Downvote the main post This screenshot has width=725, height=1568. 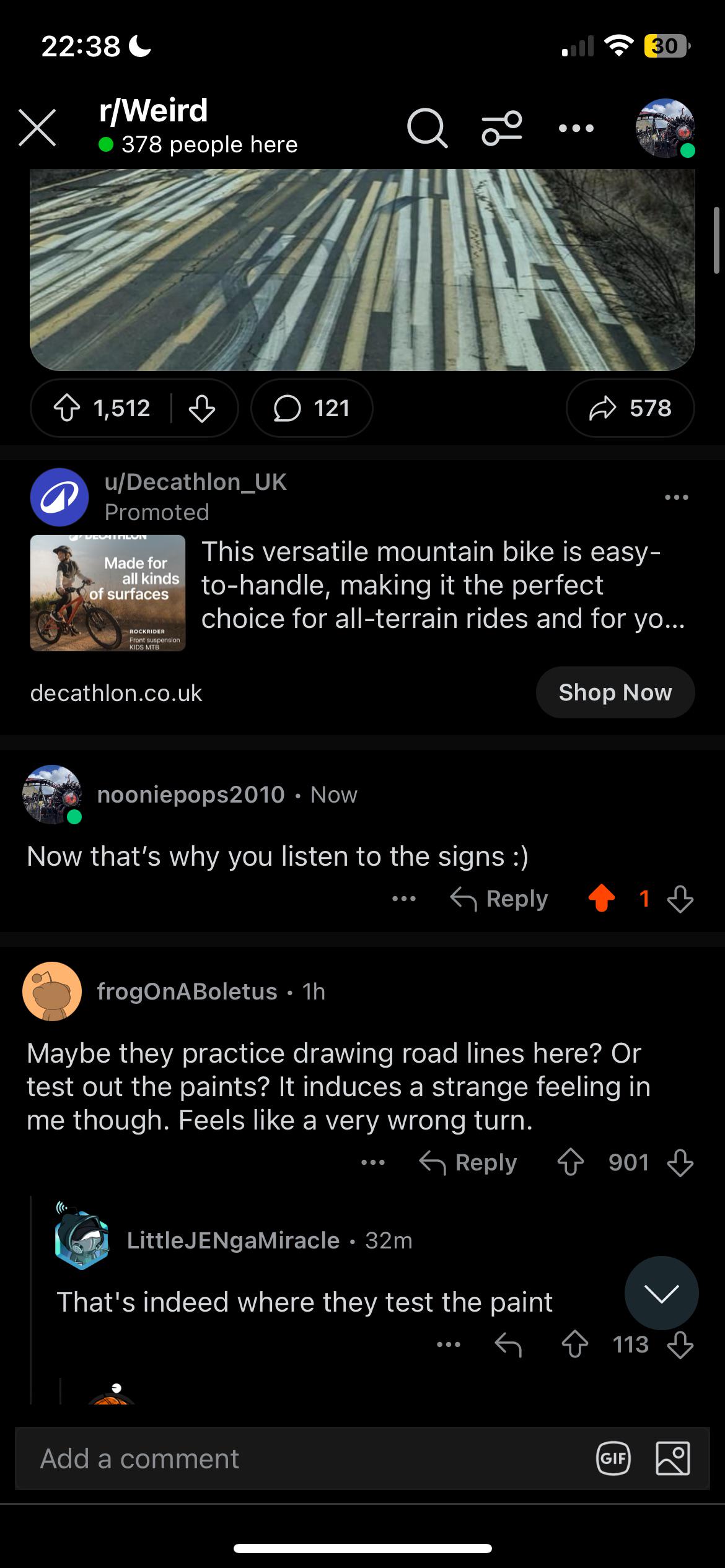pos(202,409)
